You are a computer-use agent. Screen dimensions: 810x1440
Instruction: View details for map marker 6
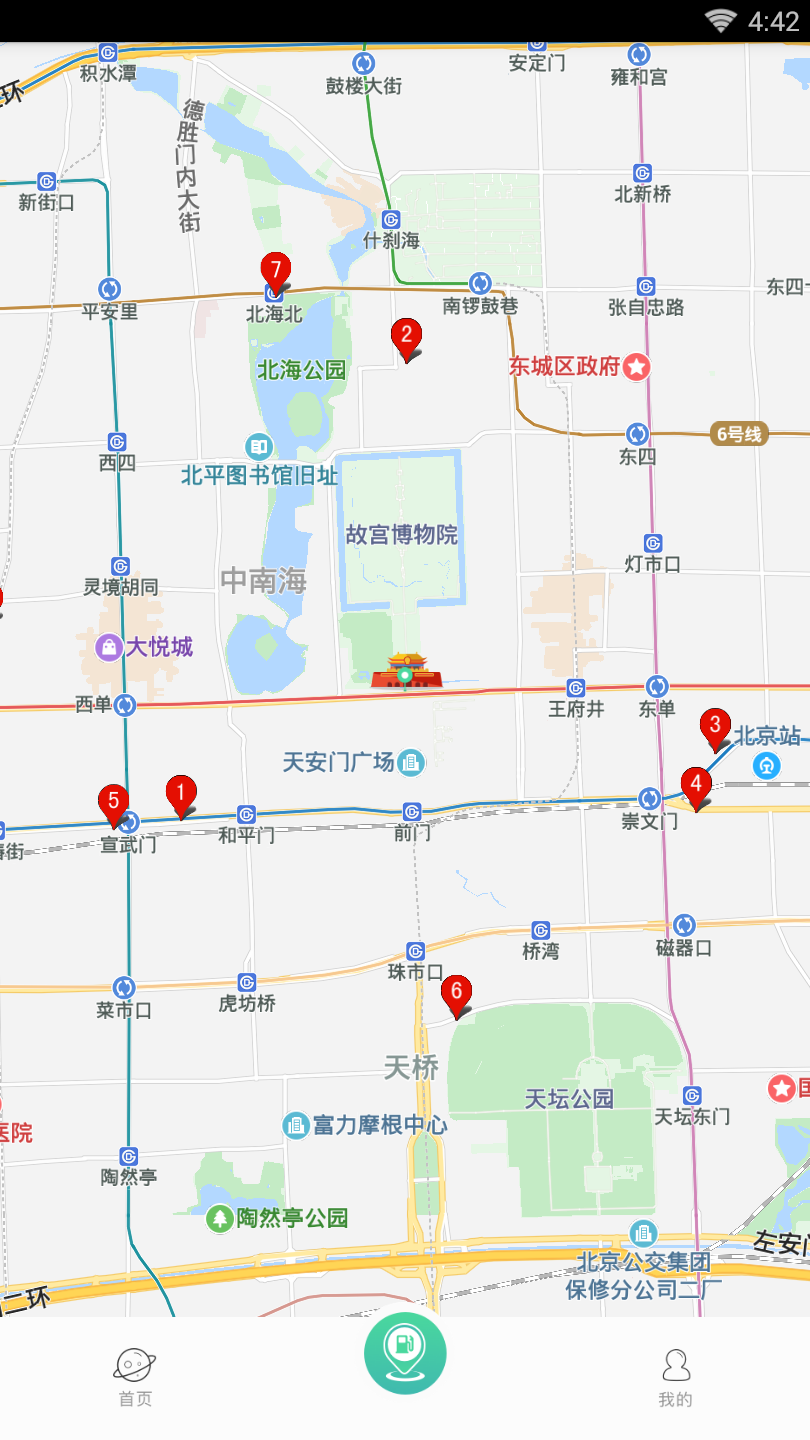point(456,994)
